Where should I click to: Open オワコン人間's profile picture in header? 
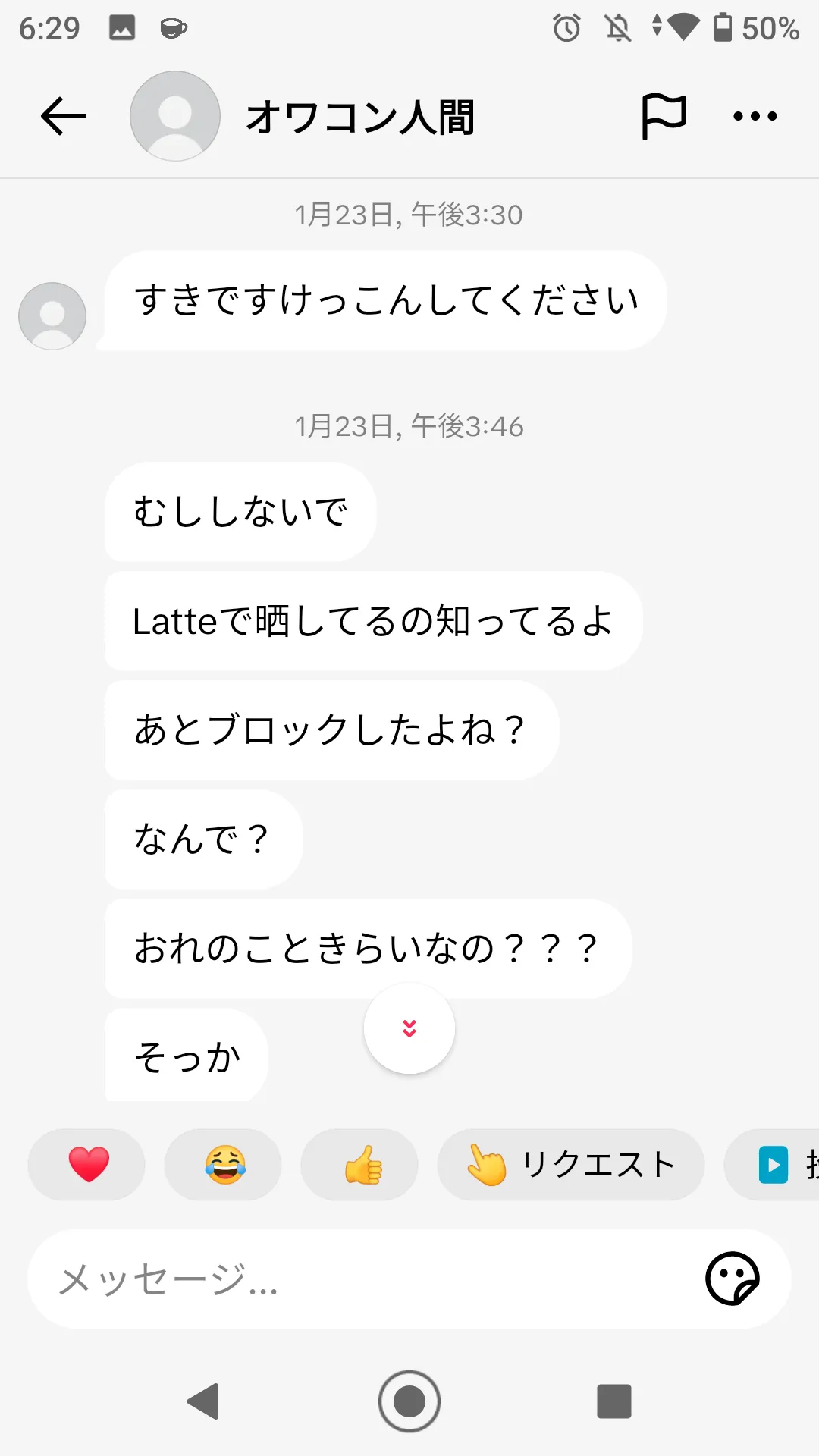coord(175,116)
